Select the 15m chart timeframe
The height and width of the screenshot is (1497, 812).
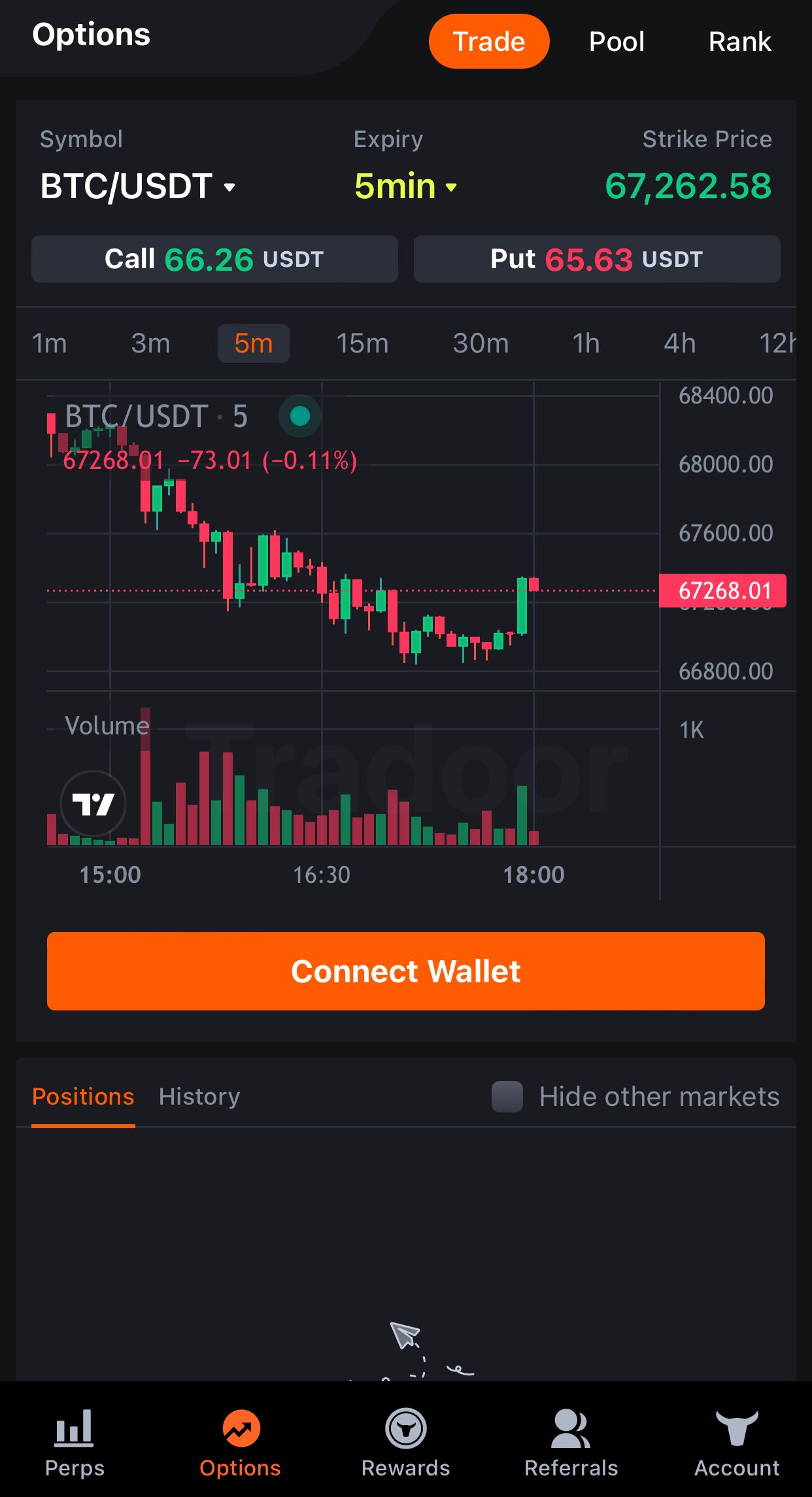[x=363, y=343]
